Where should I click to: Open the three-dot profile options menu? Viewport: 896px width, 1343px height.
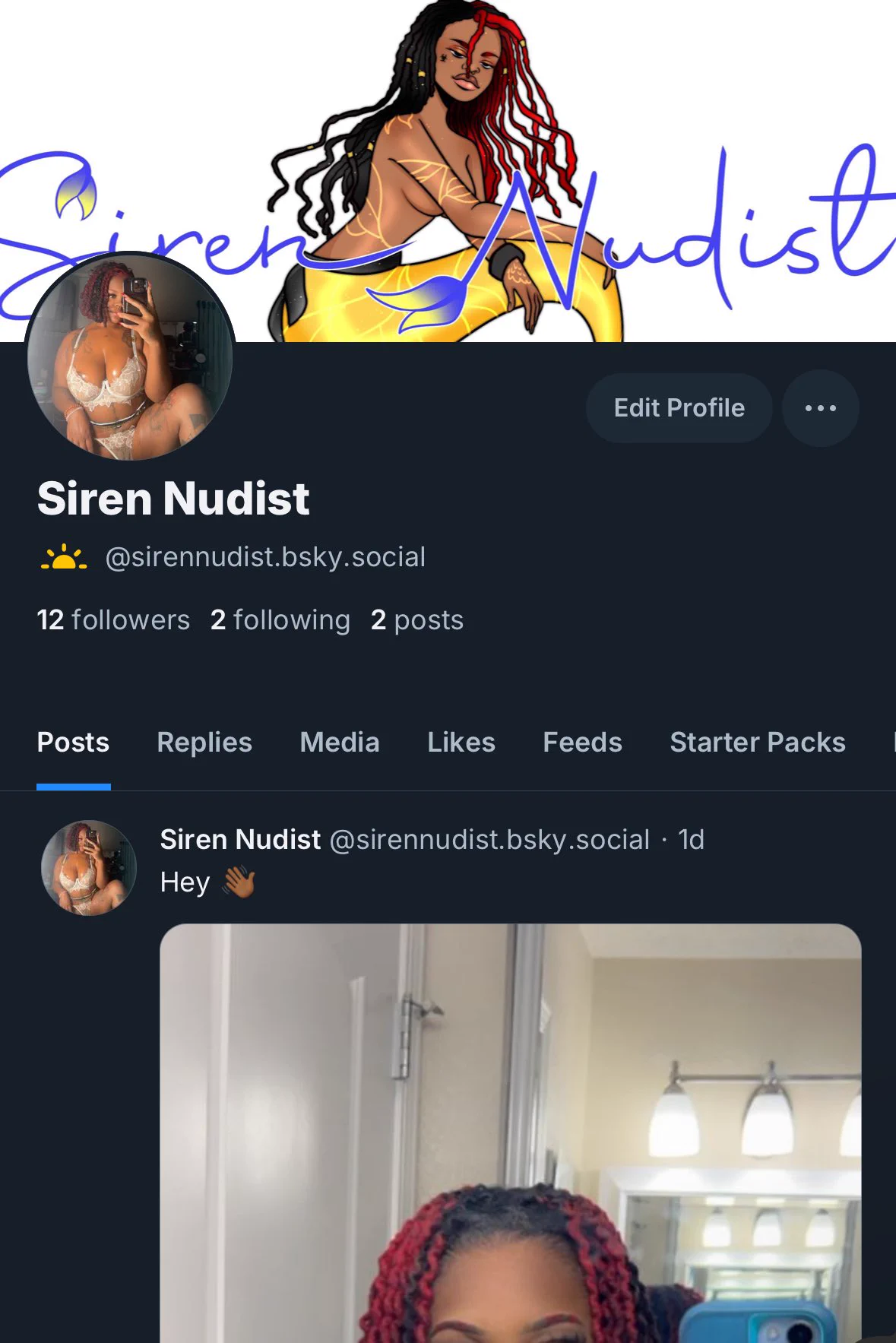pos(820,408)
